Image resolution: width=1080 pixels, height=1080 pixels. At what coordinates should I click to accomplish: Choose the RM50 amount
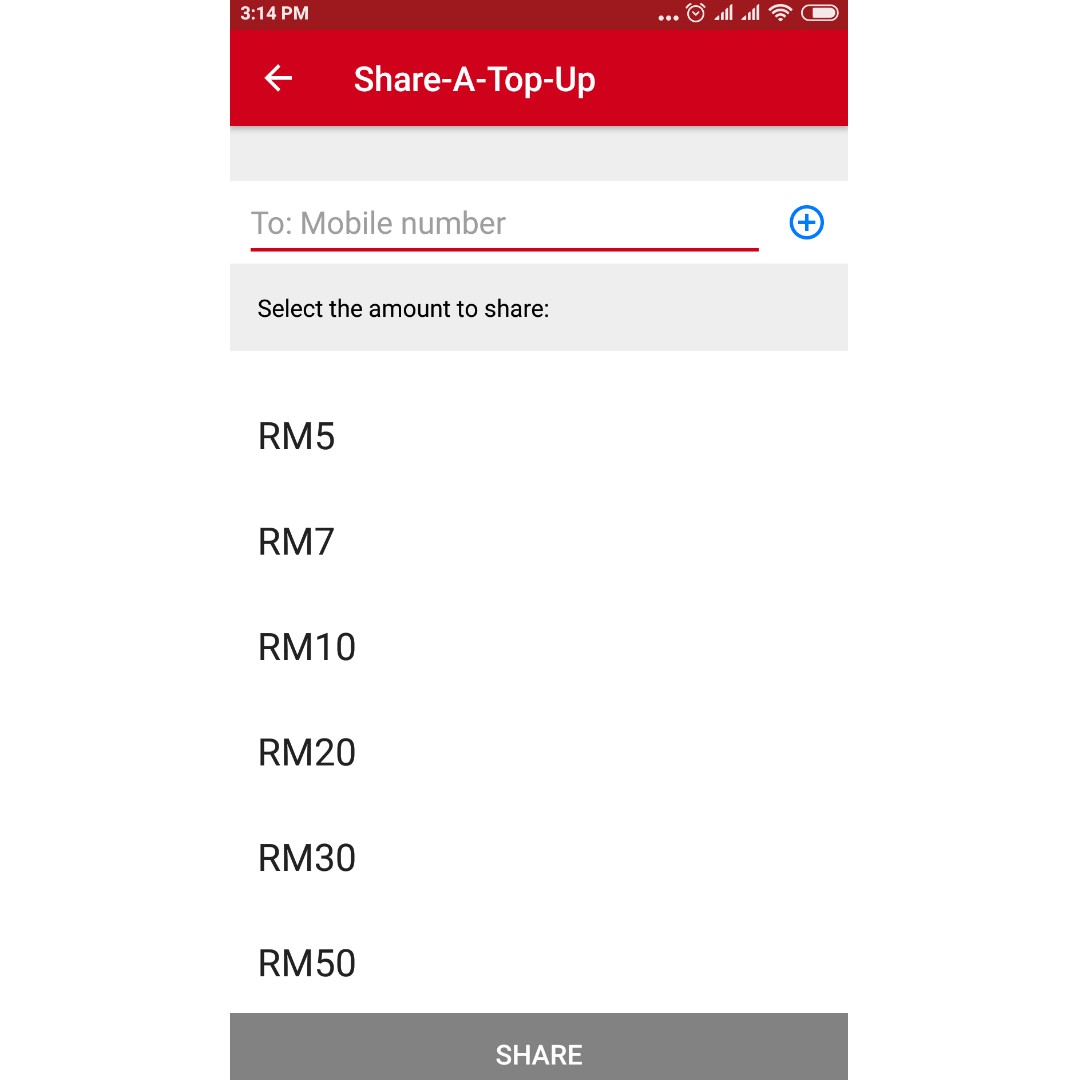[x=307, y=963]
